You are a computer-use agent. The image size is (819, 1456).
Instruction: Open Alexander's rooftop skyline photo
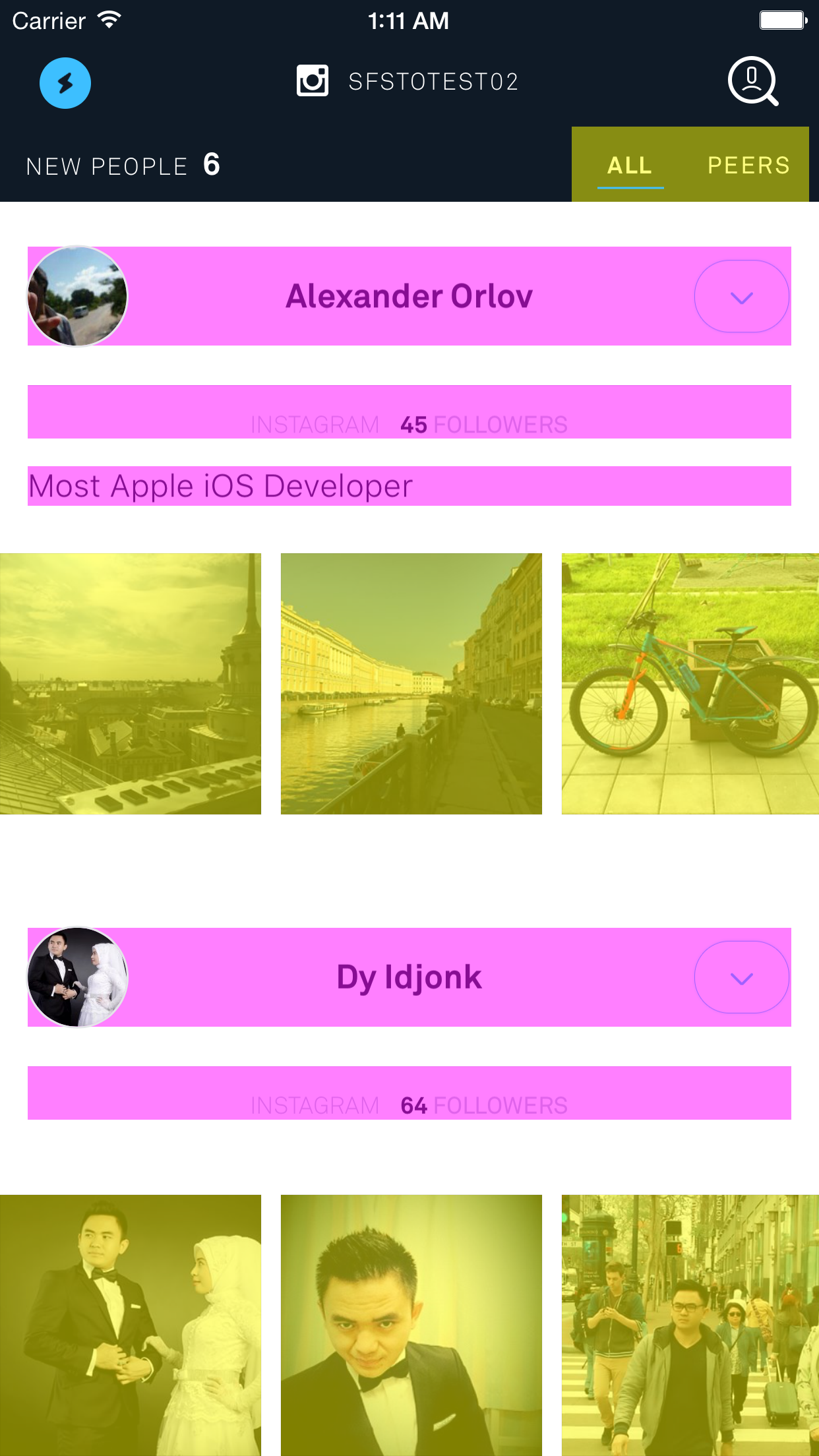131,684
